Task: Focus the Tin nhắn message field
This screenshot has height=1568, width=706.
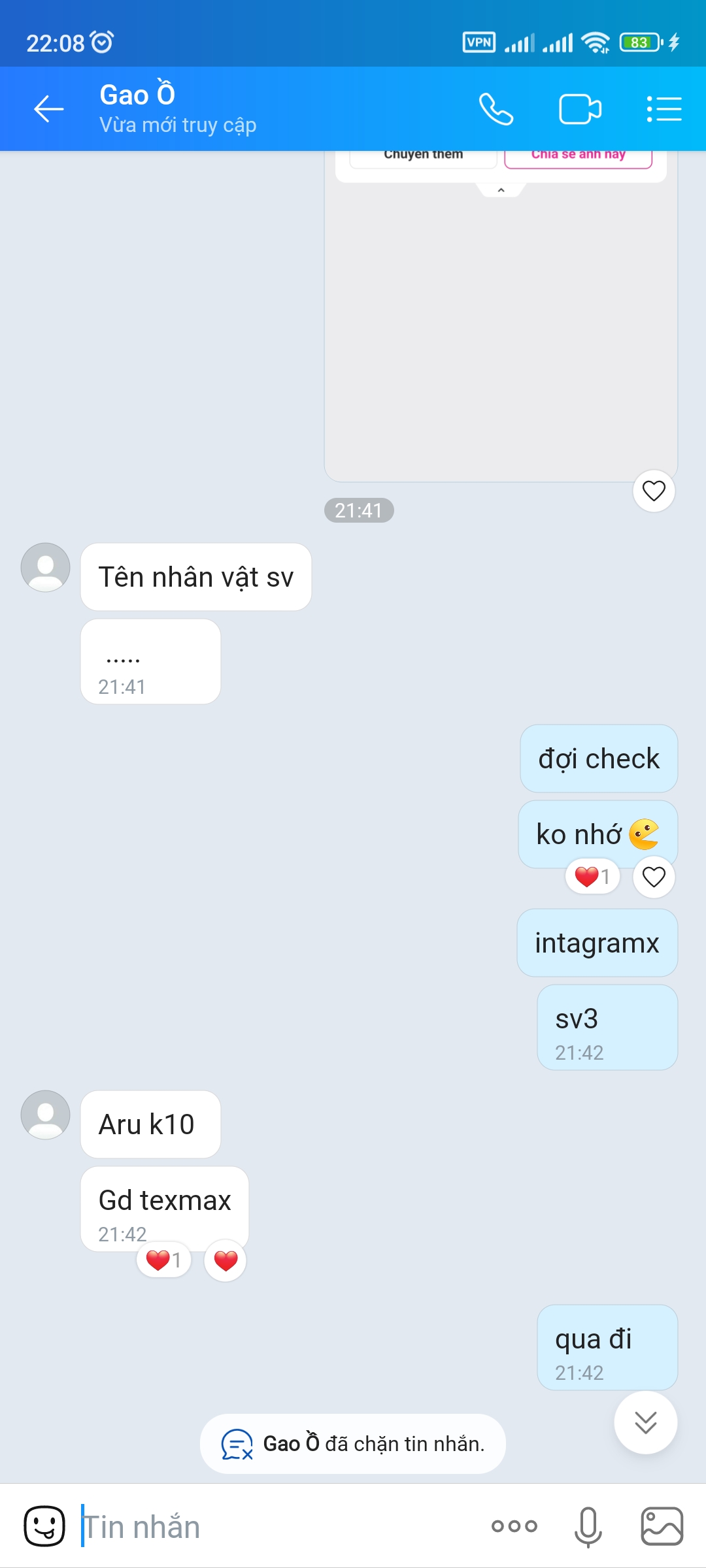Action: (x=275, y=1527)
